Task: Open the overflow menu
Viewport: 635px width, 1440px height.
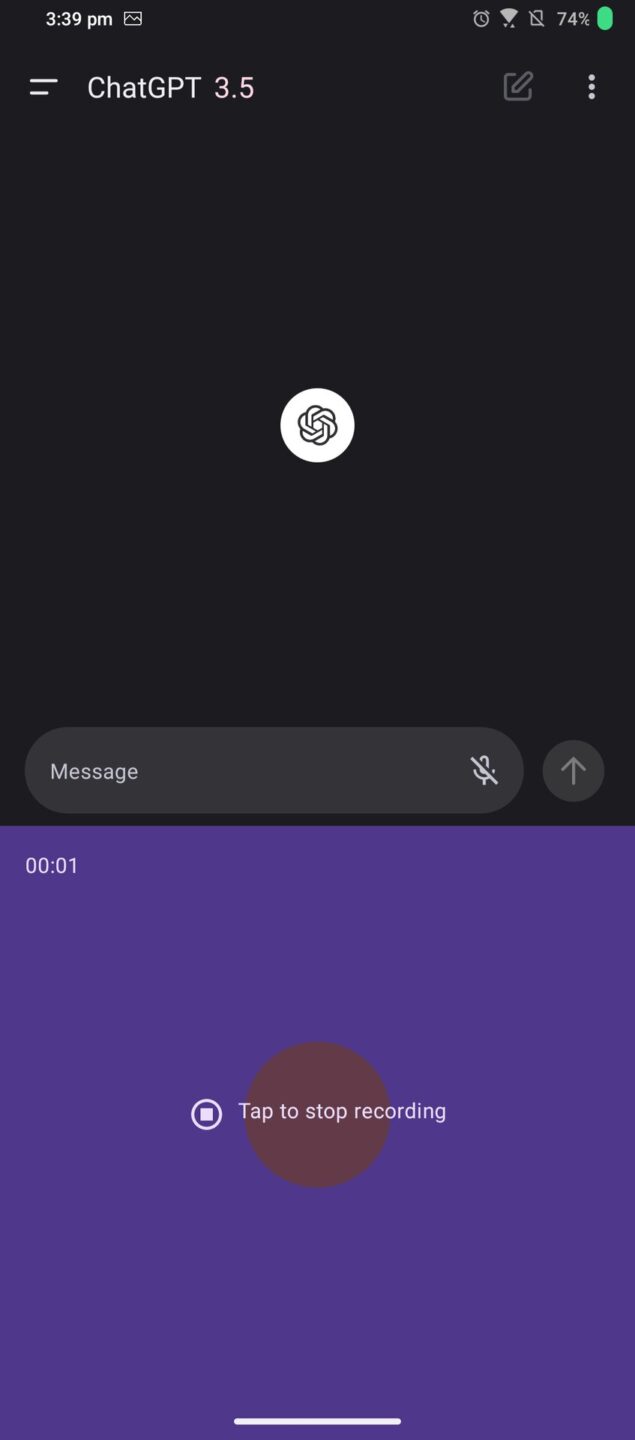Action: (591, 88)
